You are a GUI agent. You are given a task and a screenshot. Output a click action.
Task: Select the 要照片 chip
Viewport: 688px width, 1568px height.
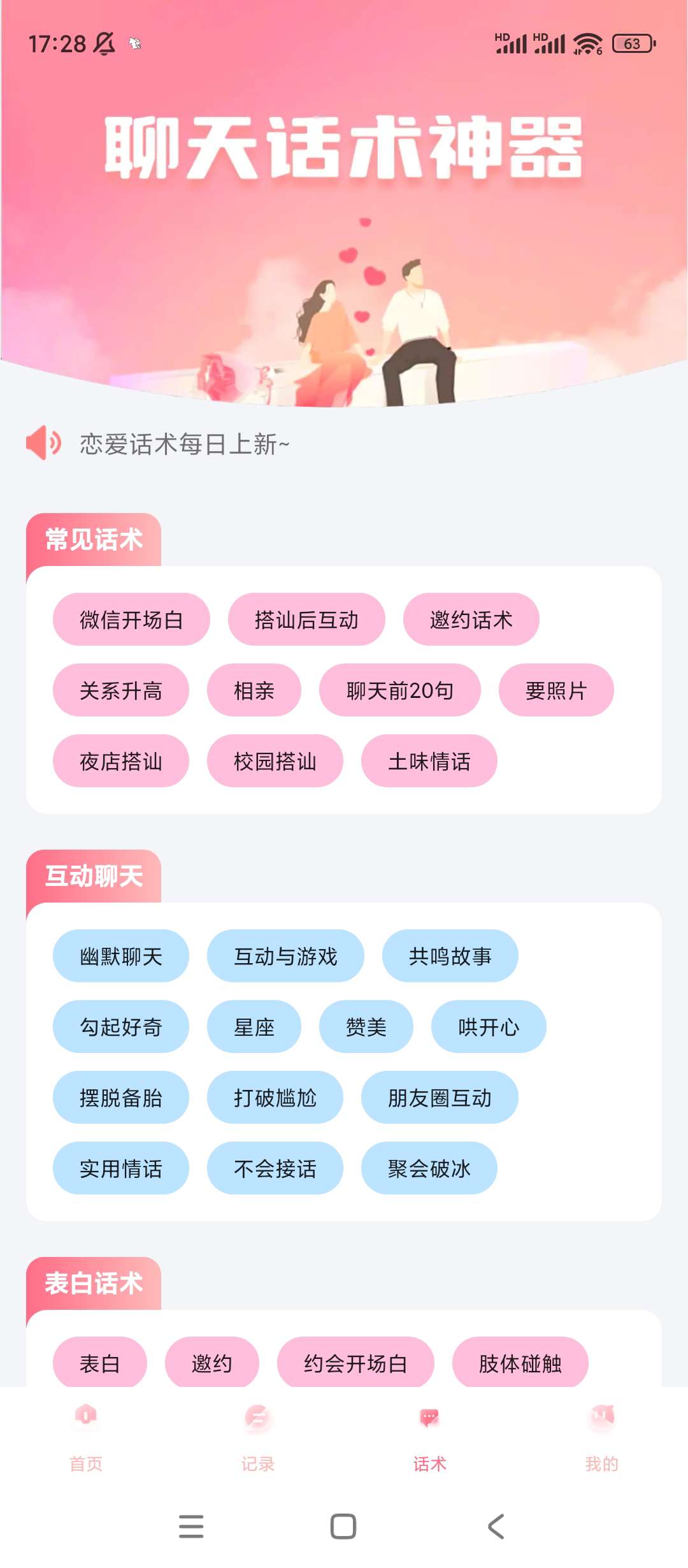coord(555,690)
